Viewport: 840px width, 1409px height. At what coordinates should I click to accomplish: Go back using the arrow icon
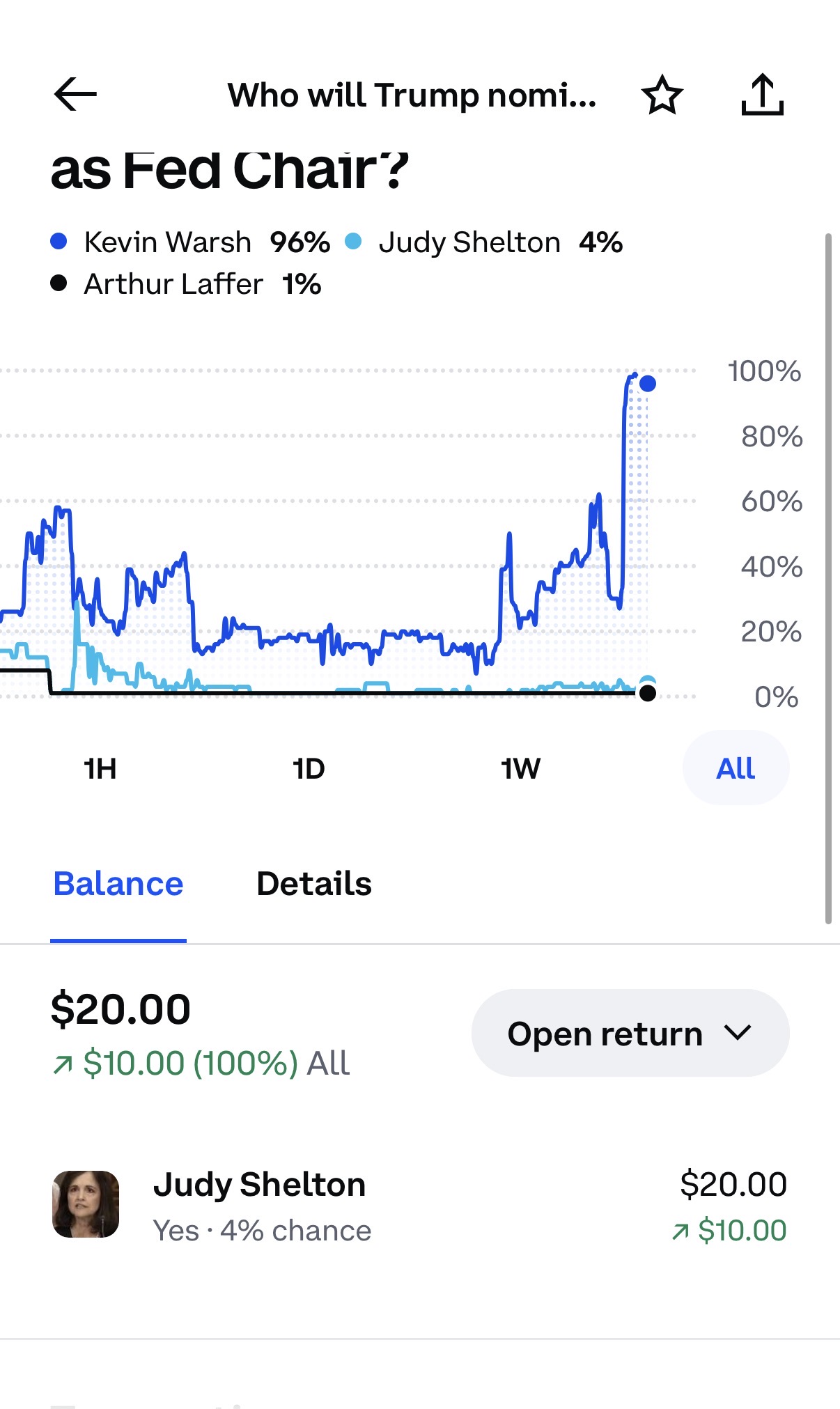[x=75, y=95]
